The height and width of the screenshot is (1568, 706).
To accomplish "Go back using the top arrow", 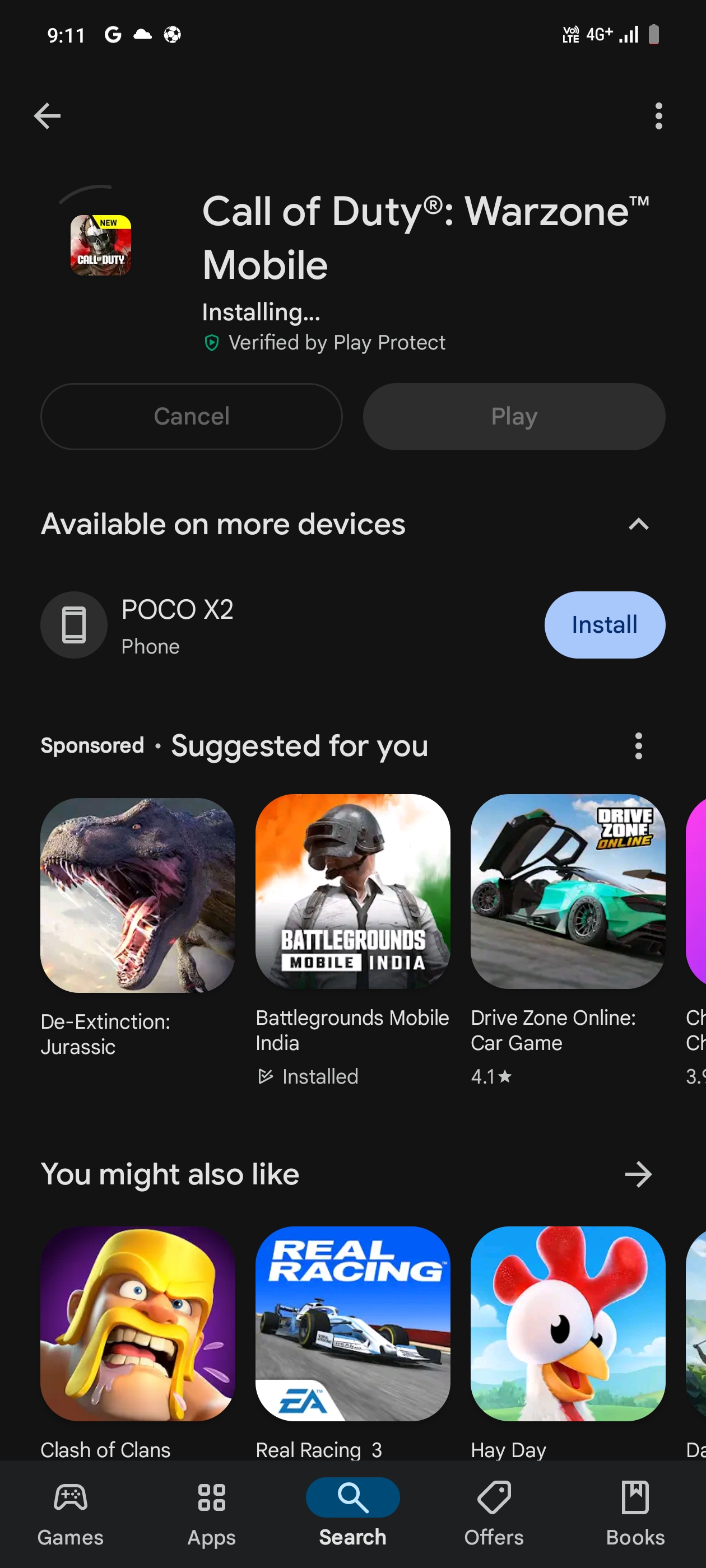I will tap(47, 116).
